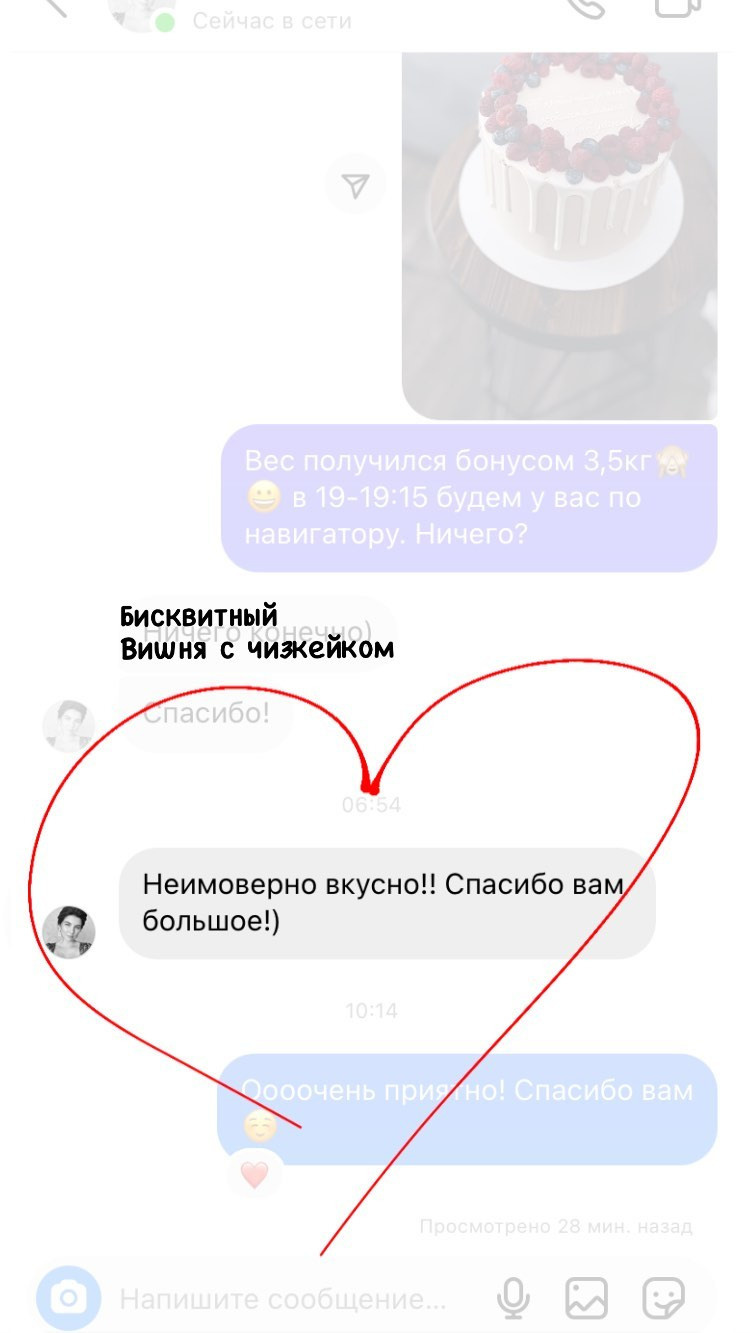
Task: Tap the avatar next to 'Спасибо!' message
Action: click(70, 725)
